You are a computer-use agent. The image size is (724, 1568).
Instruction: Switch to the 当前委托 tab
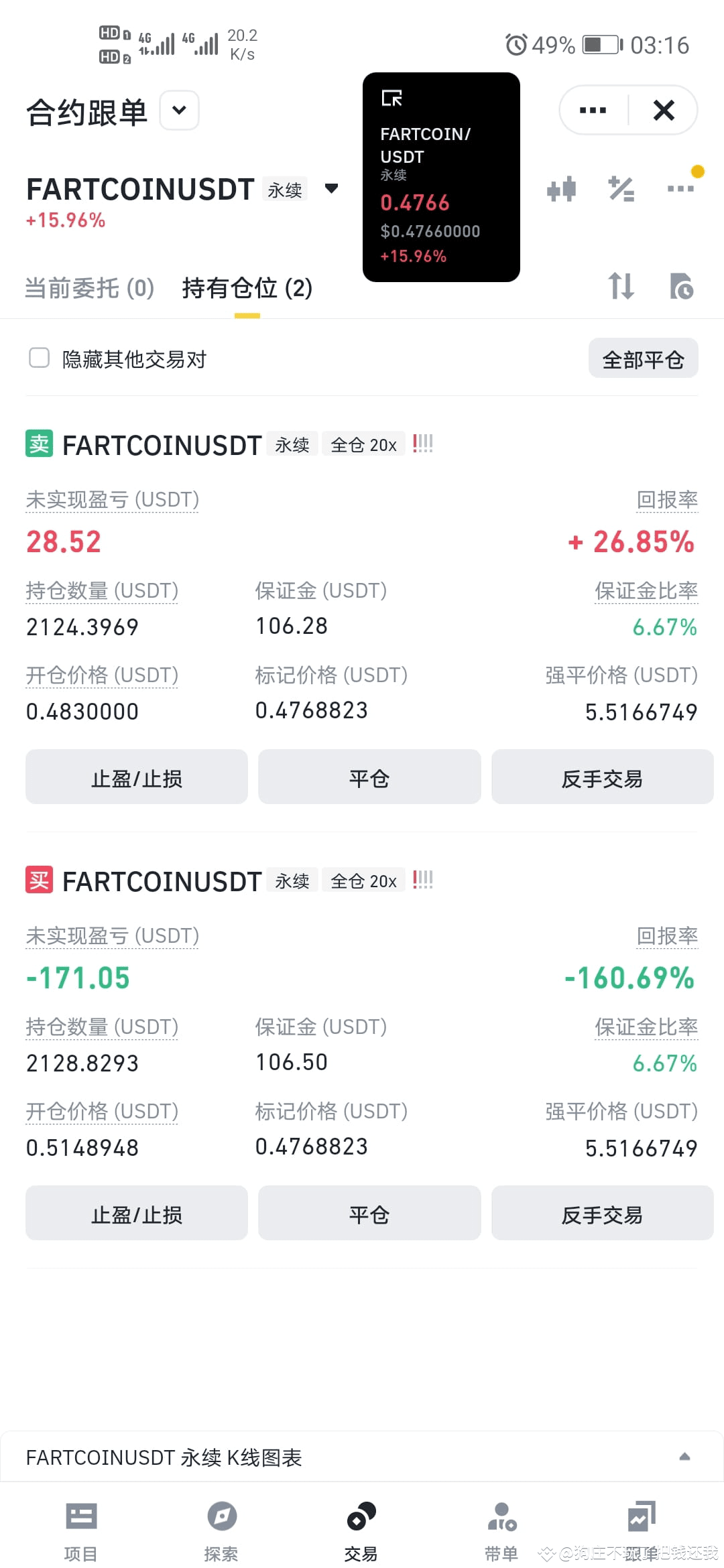pyautogui.click(x=88, y=288)
